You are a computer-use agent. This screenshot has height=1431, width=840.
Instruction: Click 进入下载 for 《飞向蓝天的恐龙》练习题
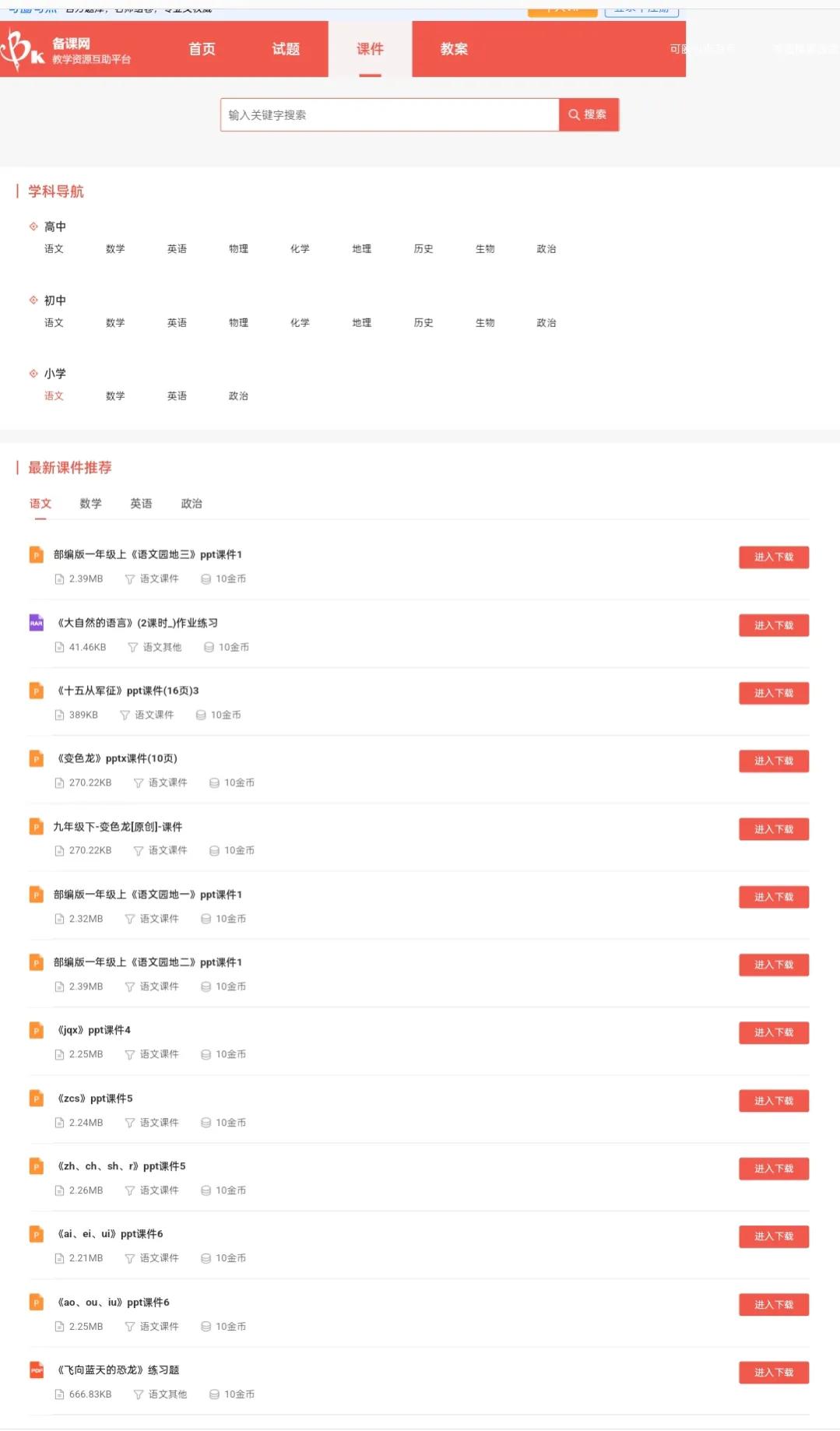(773, 1373)
